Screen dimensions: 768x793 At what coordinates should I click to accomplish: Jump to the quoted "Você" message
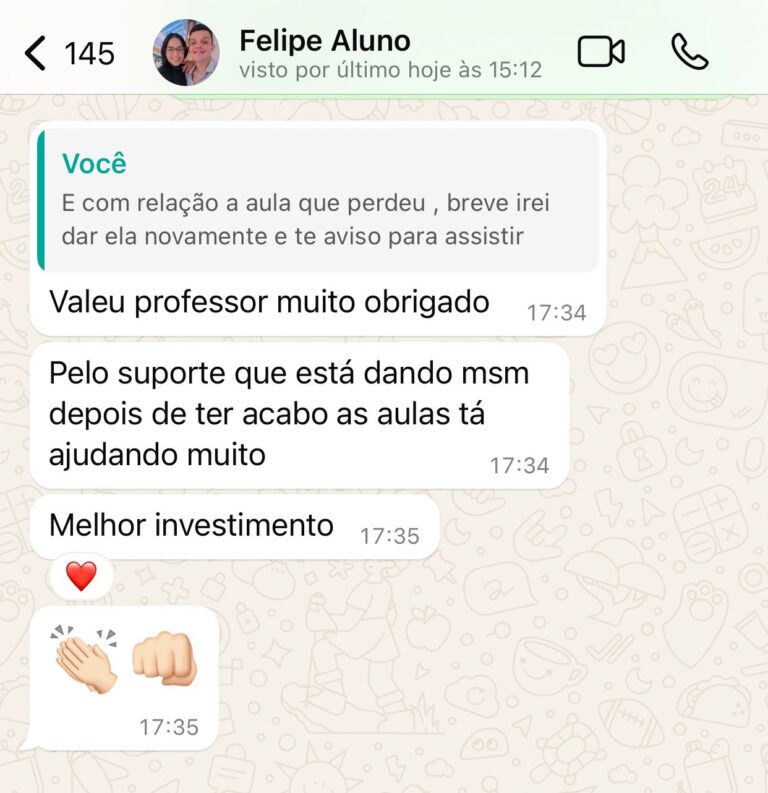coord(318,200)
